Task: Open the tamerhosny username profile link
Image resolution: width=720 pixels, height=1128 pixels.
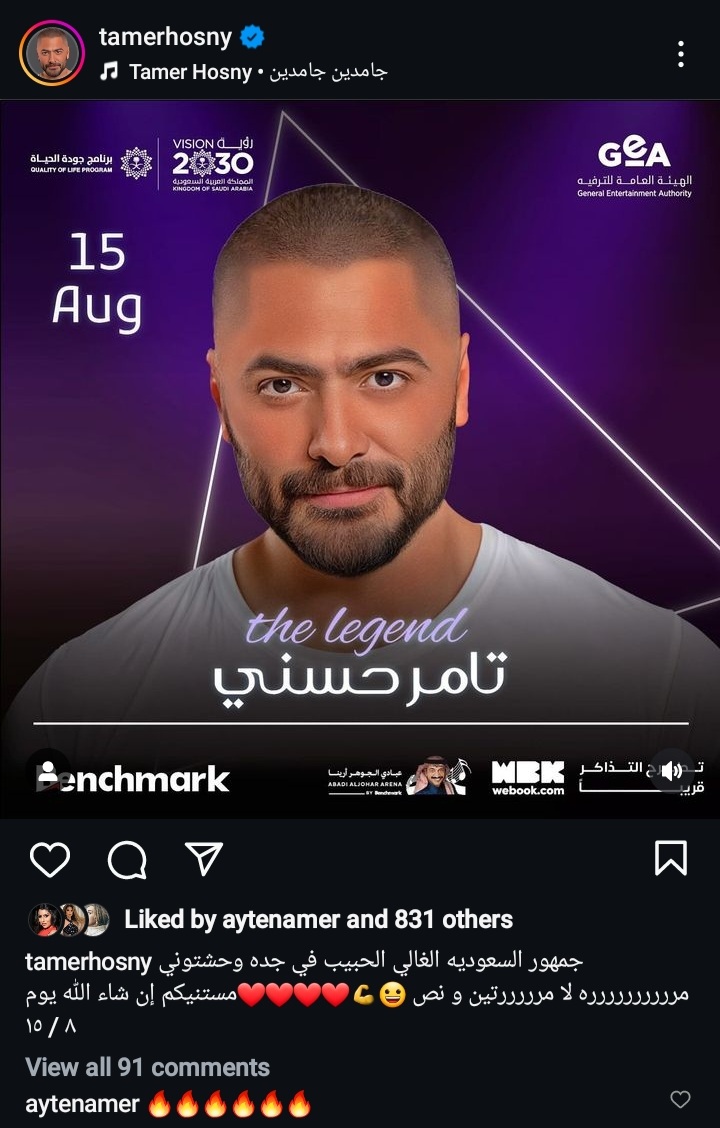Action: 165,37
